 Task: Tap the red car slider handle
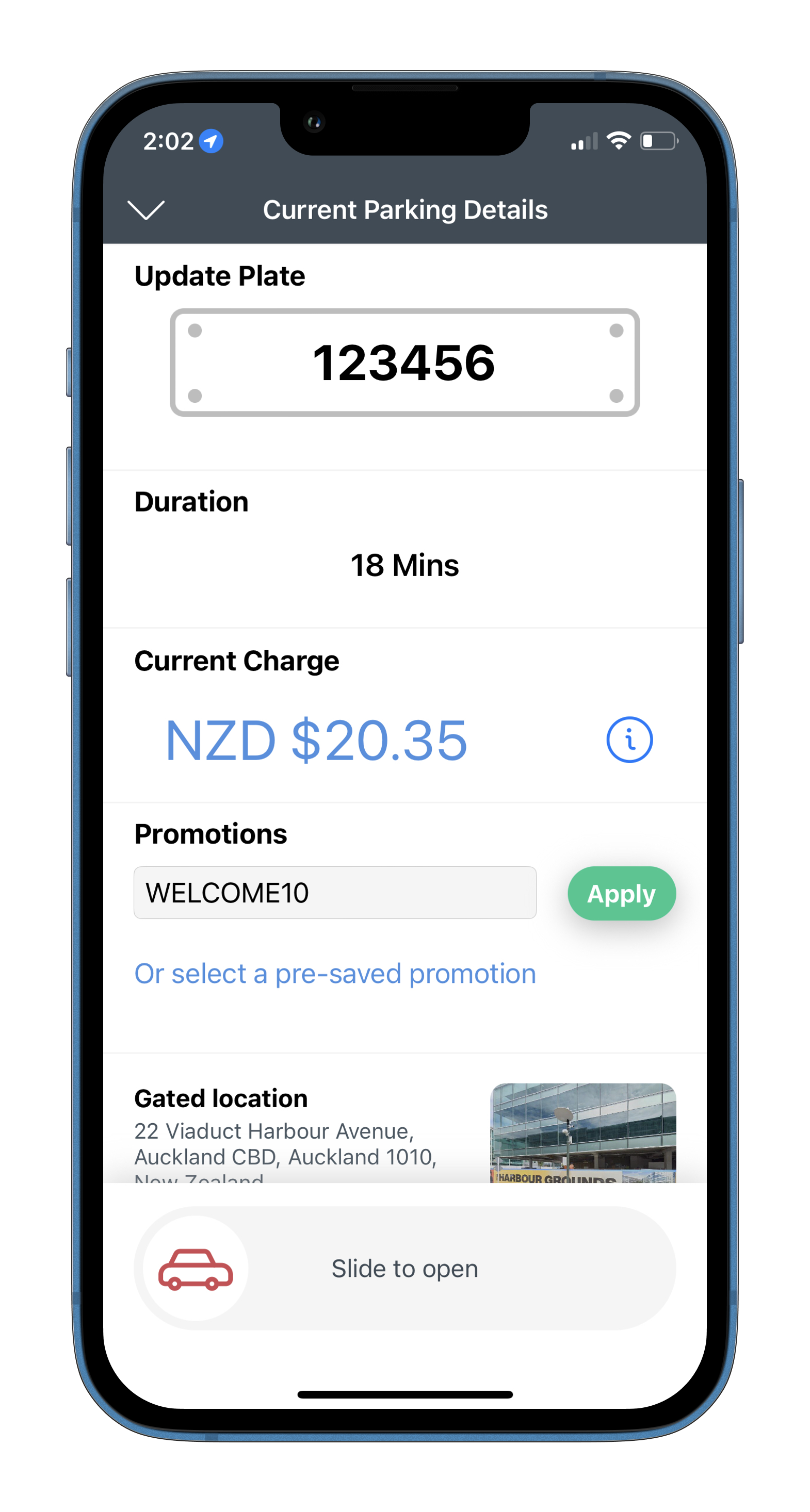point(196,1269)
